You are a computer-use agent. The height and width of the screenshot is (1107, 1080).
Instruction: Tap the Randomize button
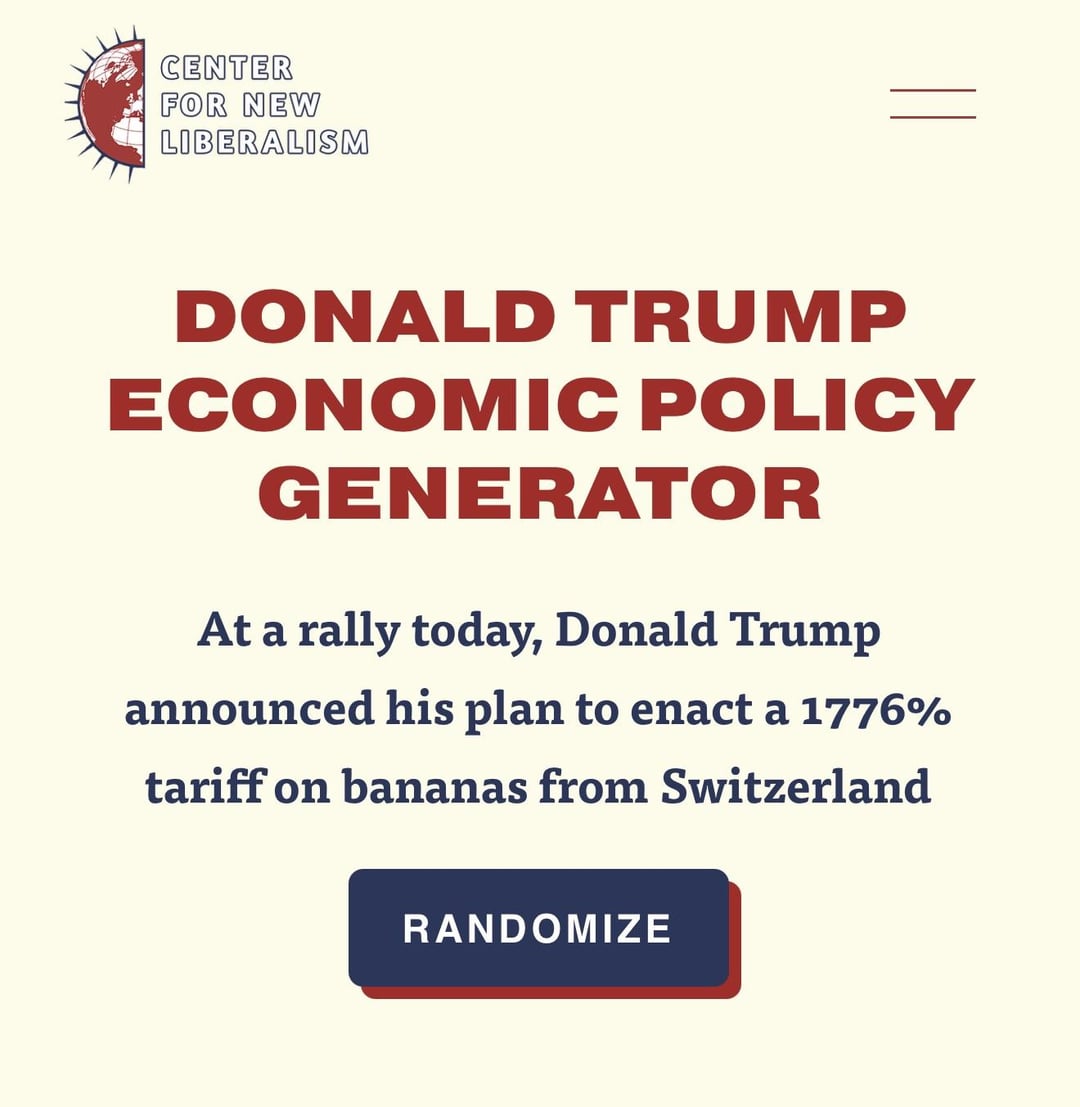click(539, 927)
